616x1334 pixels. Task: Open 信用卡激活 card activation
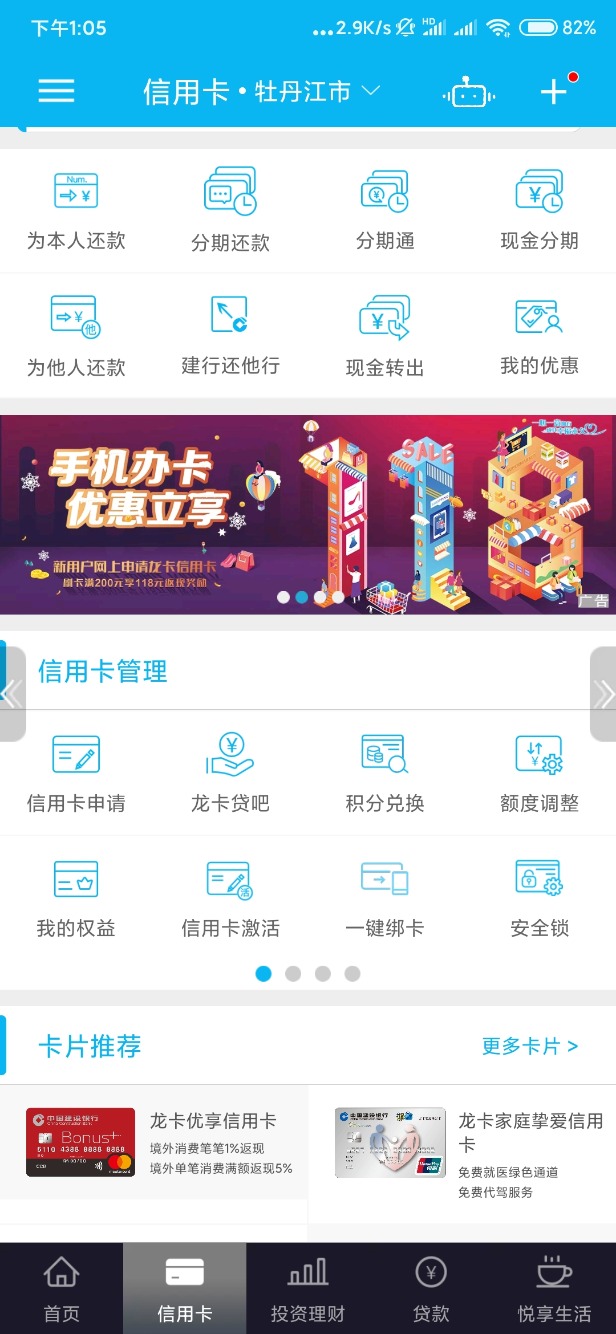coord(230,898)
